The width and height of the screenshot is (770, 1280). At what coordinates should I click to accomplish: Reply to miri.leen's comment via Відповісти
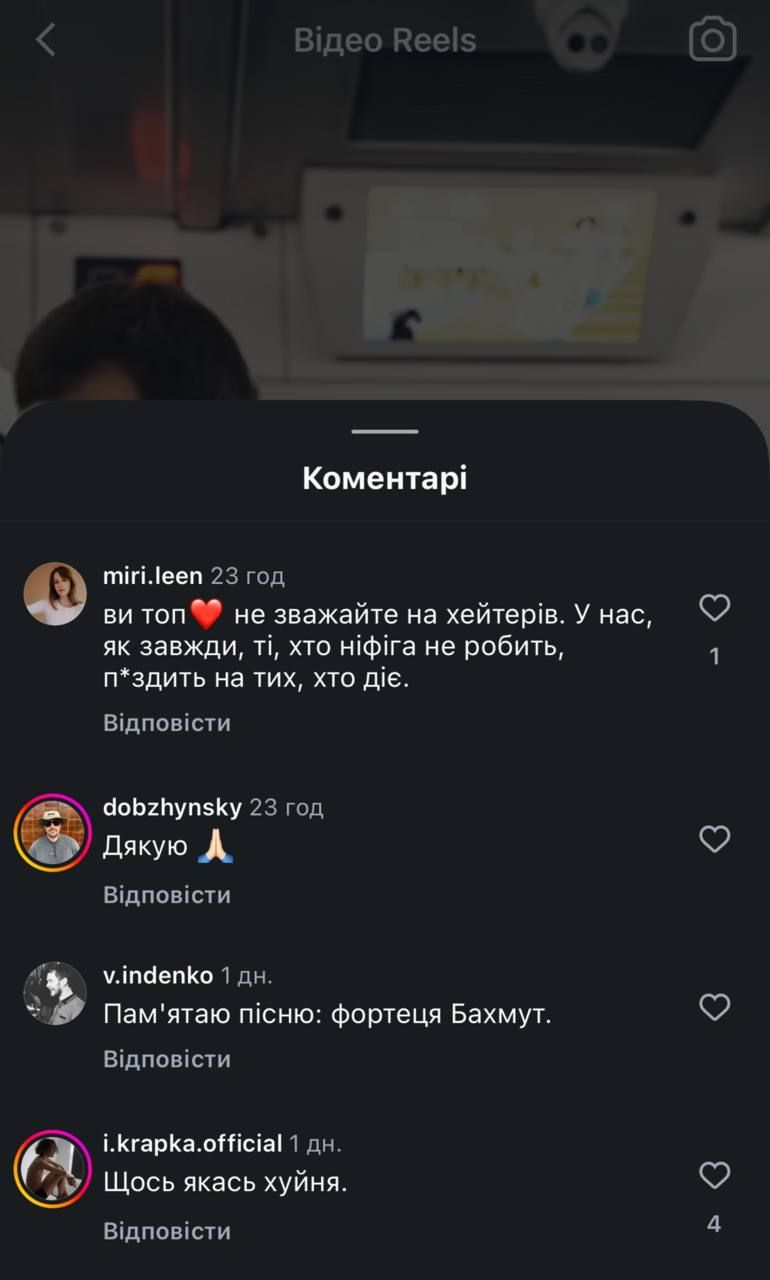(x=167, y=723)
